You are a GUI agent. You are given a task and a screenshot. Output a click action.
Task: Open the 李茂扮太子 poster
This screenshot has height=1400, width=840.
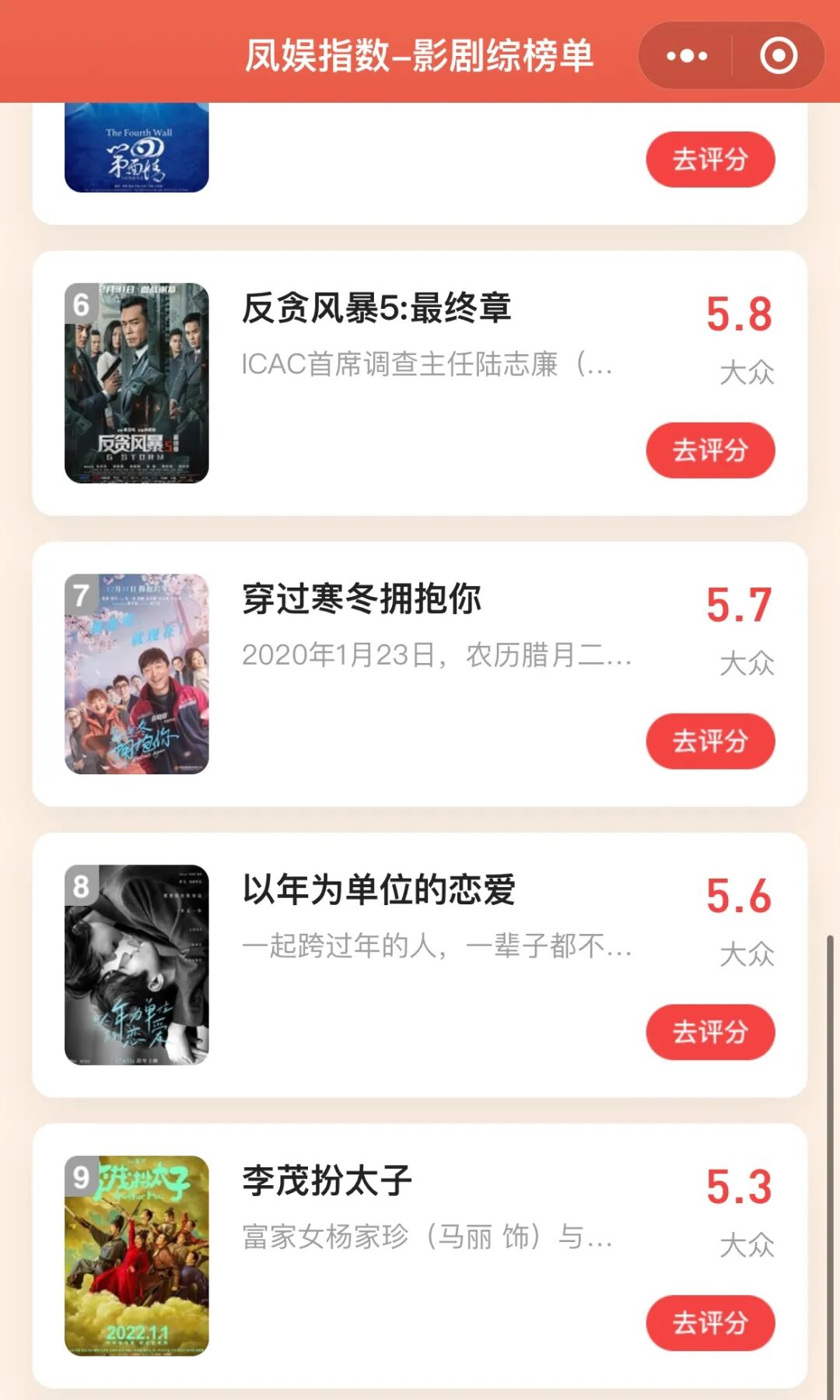[x=137, y=1255]
